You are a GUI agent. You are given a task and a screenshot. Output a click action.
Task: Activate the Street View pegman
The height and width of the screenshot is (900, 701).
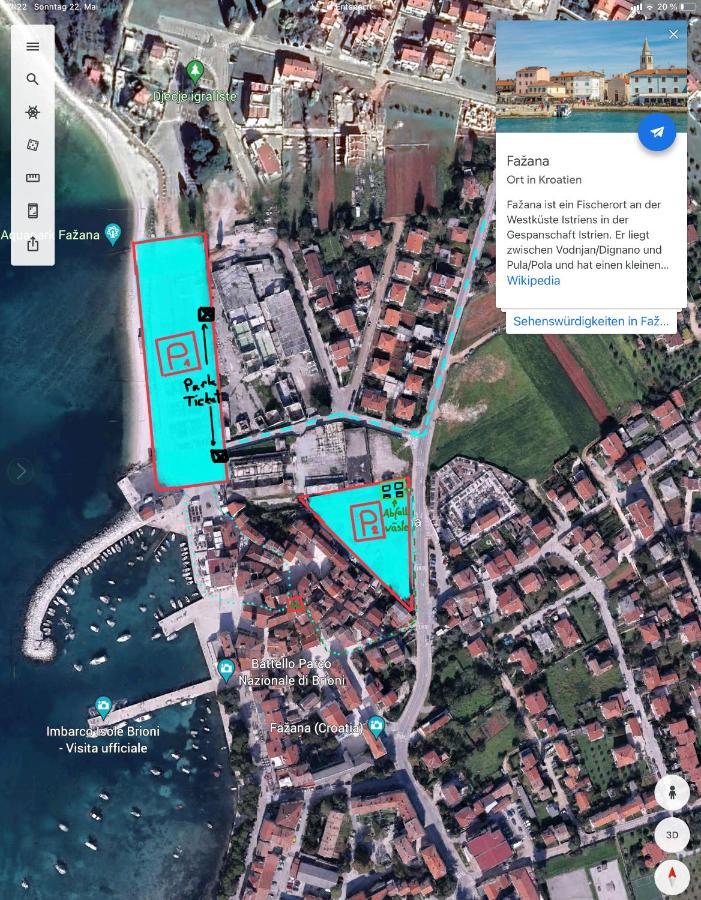672,793
